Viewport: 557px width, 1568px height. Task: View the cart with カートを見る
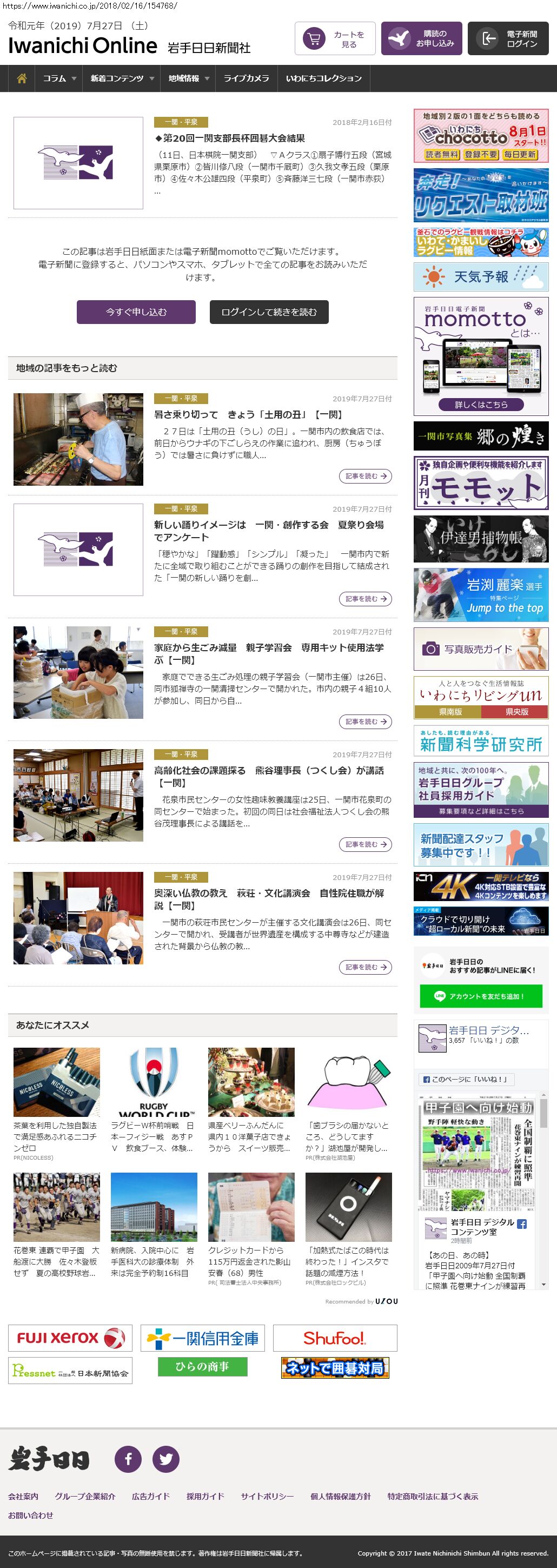point(335,39)
